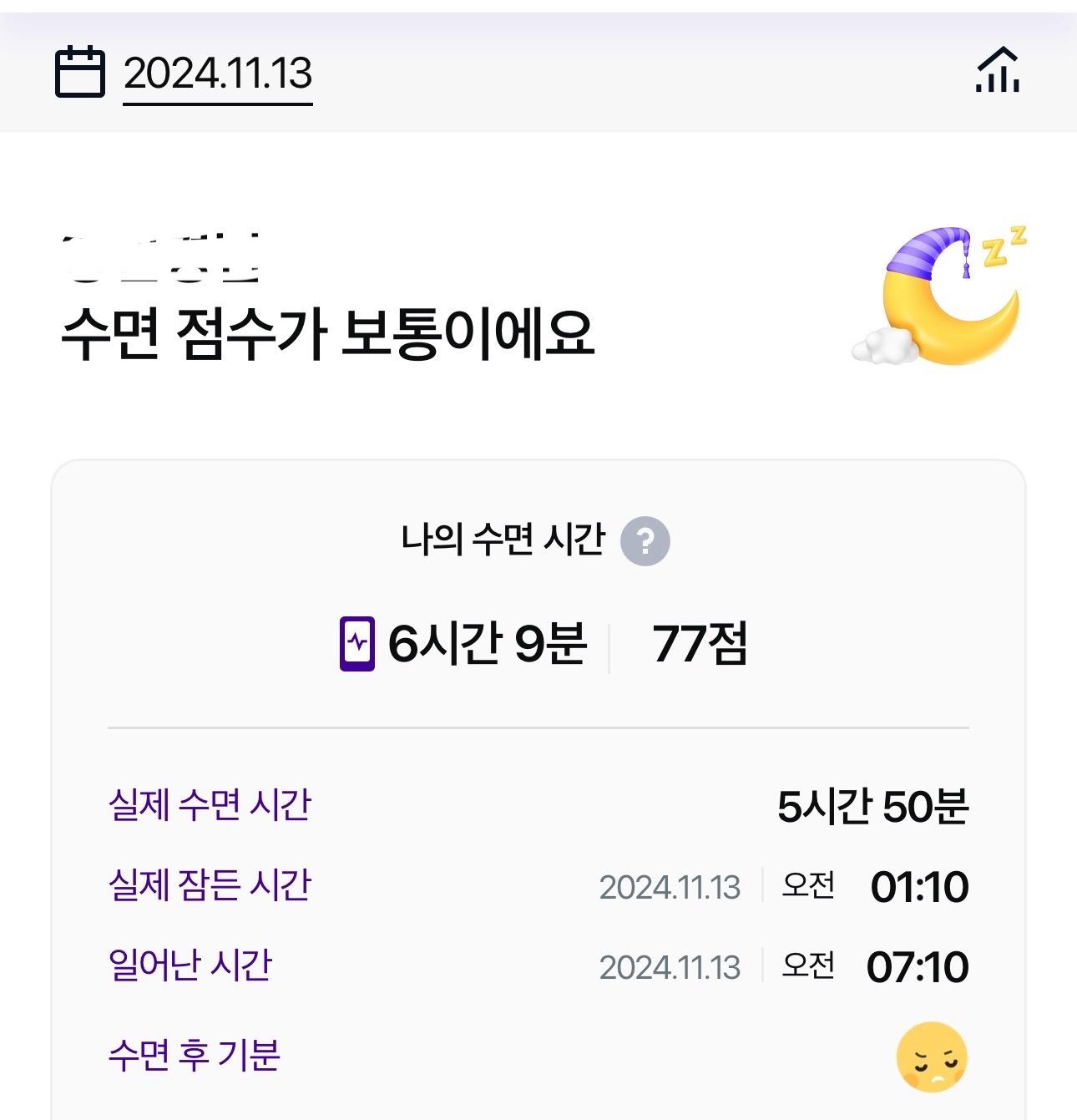Change the 수면 후 기분 mood emoji
The height and width of the screenshot is (1120, 1077).
(x=932, y=1057)
